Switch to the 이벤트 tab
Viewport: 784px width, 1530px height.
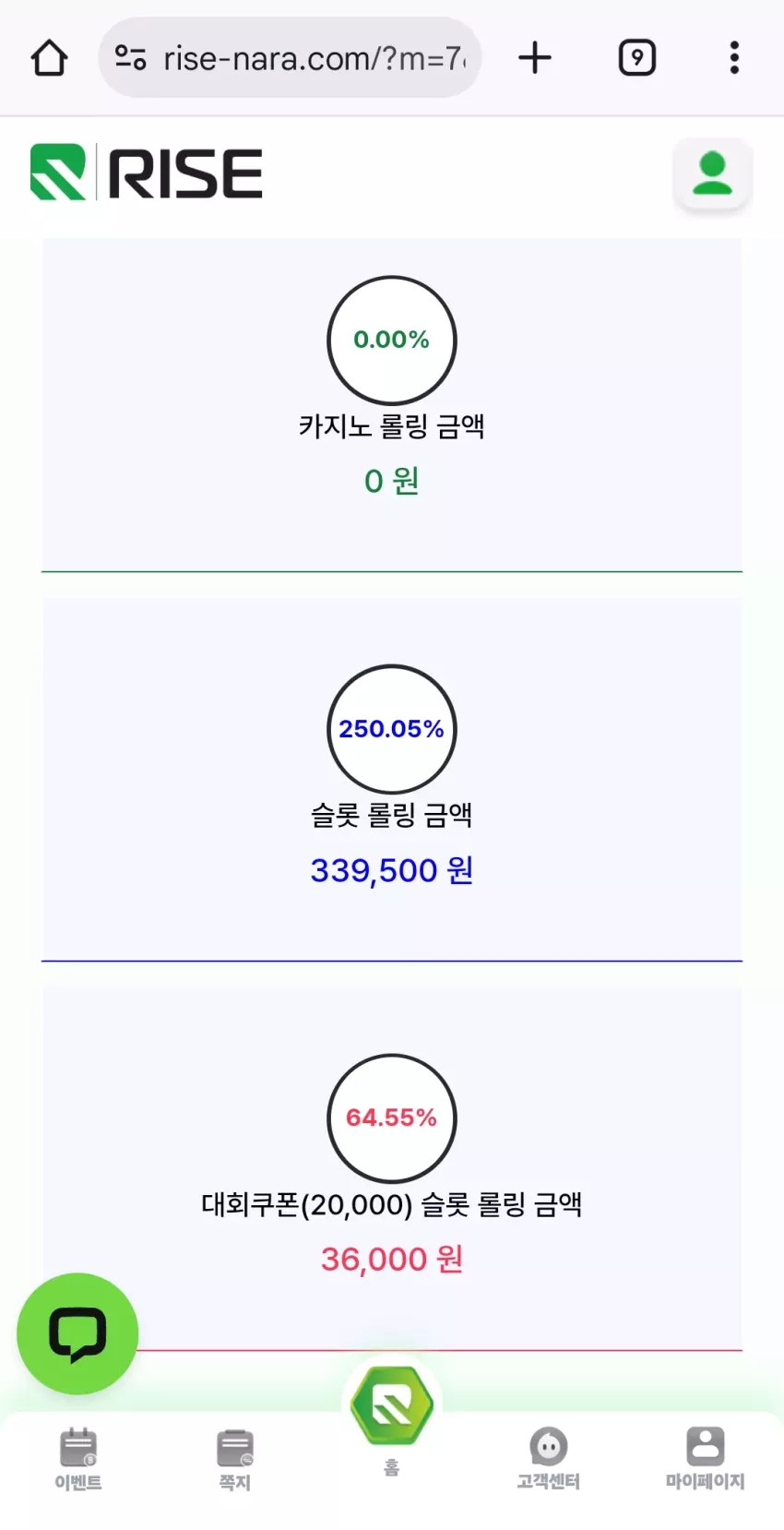(x=78, y=1459)
